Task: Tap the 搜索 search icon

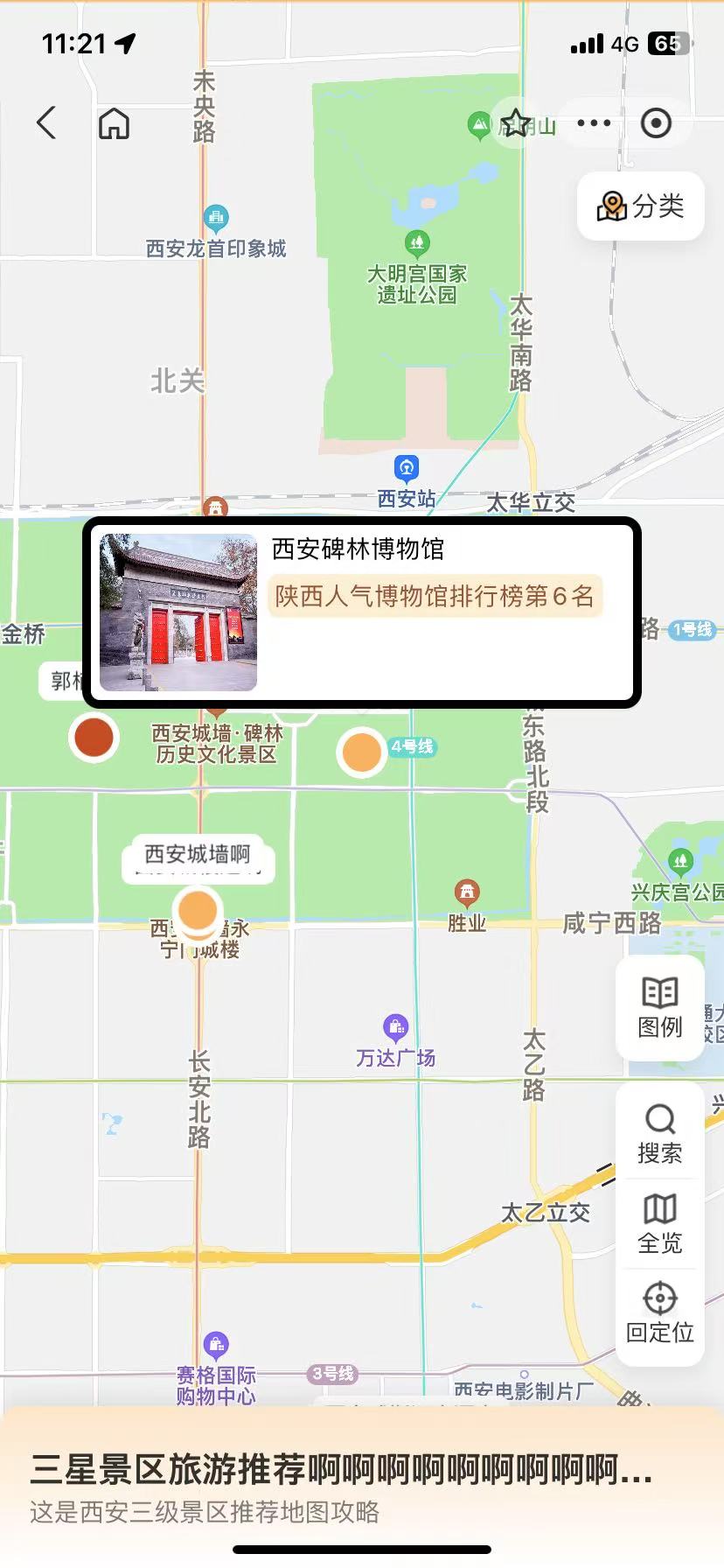Action: (660, 1133)
